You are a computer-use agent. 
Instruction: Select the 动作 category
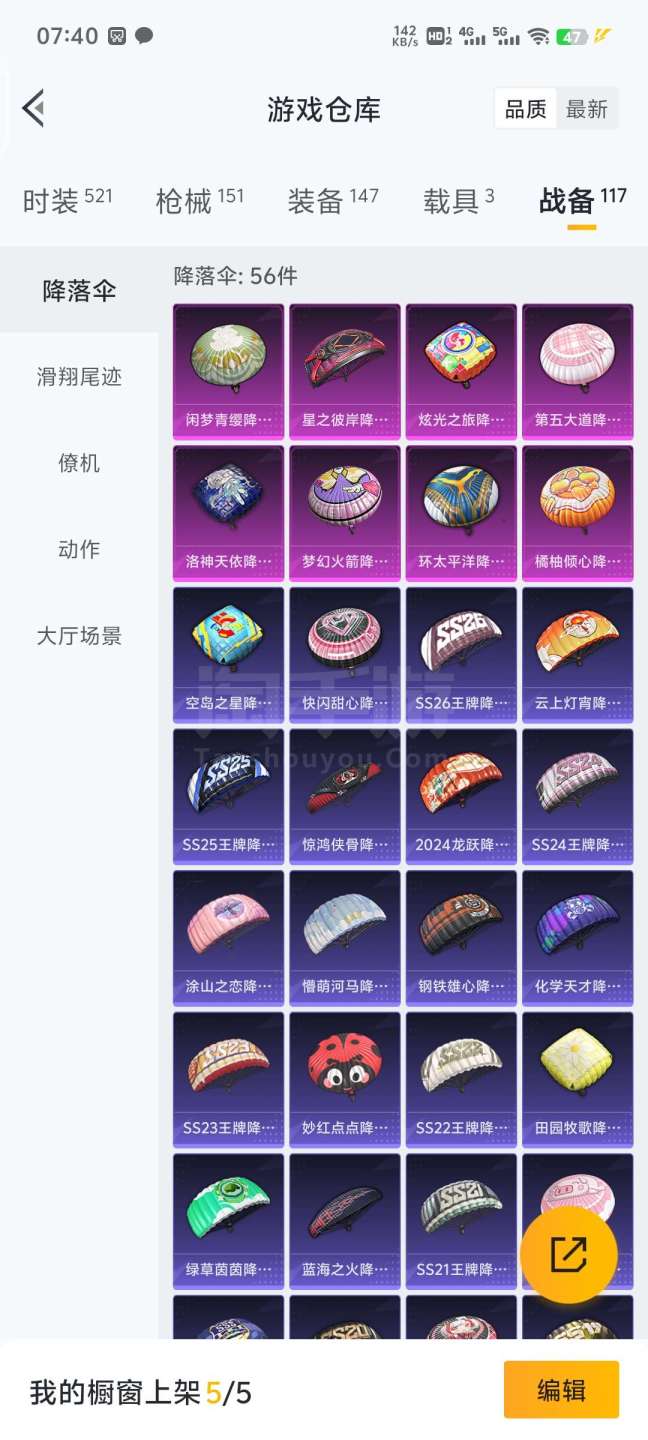click(x=79, y=549)
